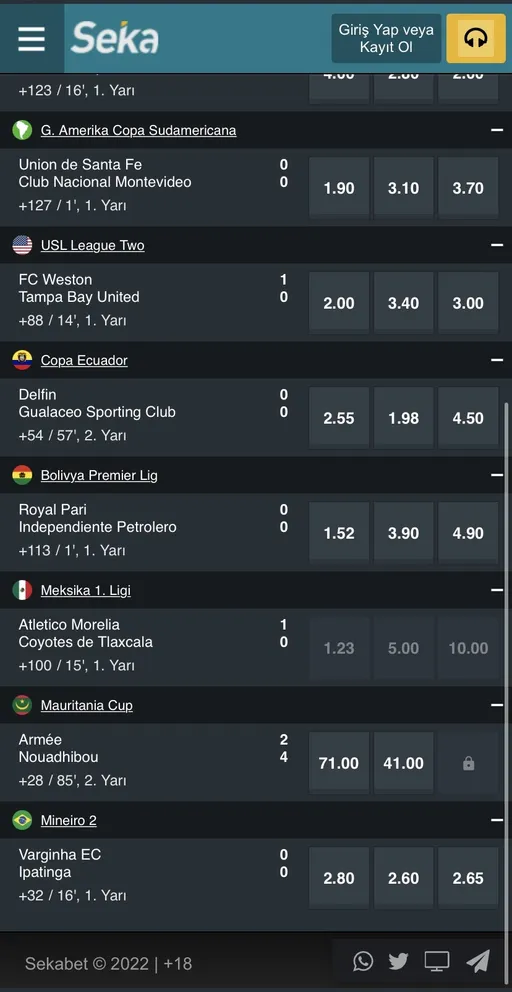This screenshot has height=992, width=512.
Task: Open Bolivya Premier Lig link
Action: point(99,476)
